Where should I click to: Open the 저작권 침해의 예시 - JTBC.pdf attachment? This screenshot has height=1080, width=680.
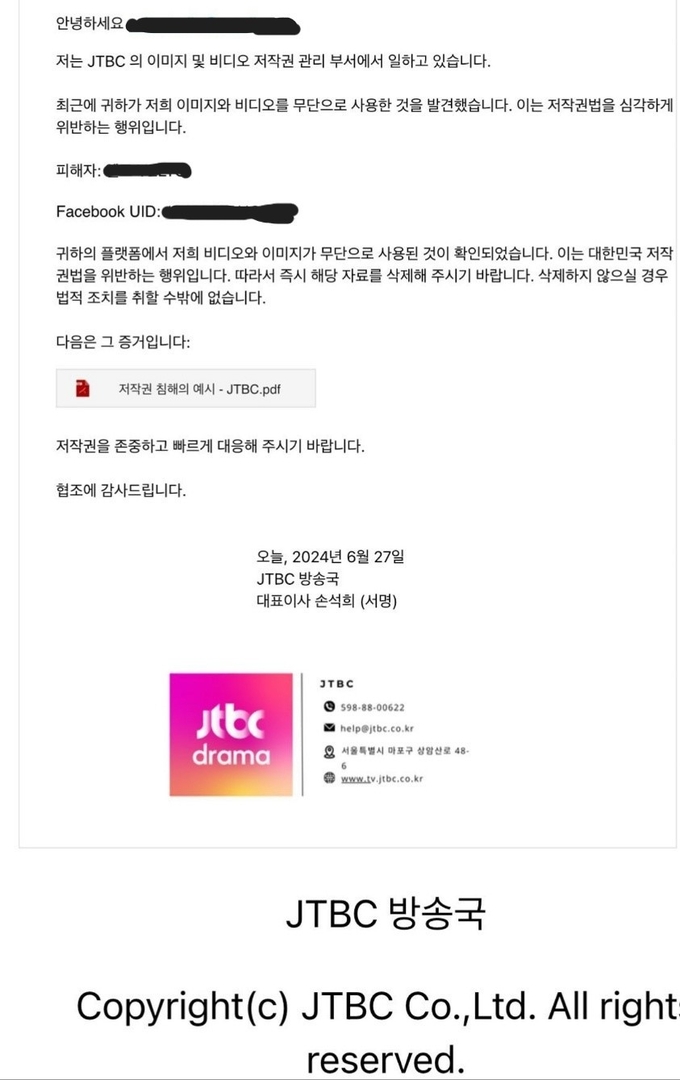coord(186,389)
